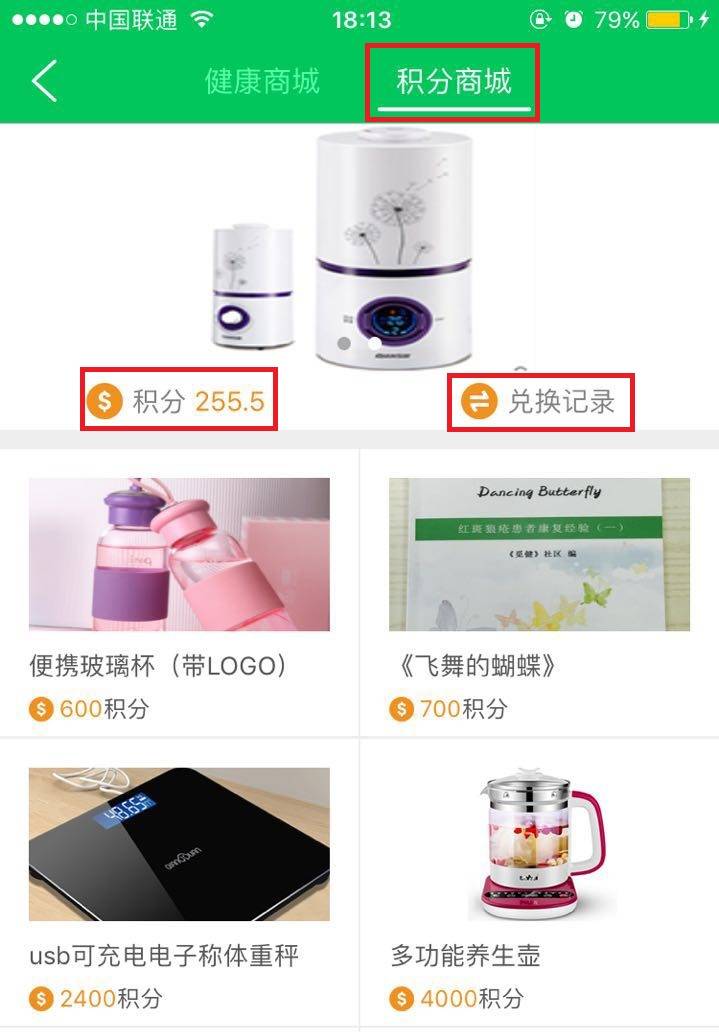The width and height of the screenshot is (719, 1032).
Task: View 积分 255.5 points balance
Action: coord(179,402)
